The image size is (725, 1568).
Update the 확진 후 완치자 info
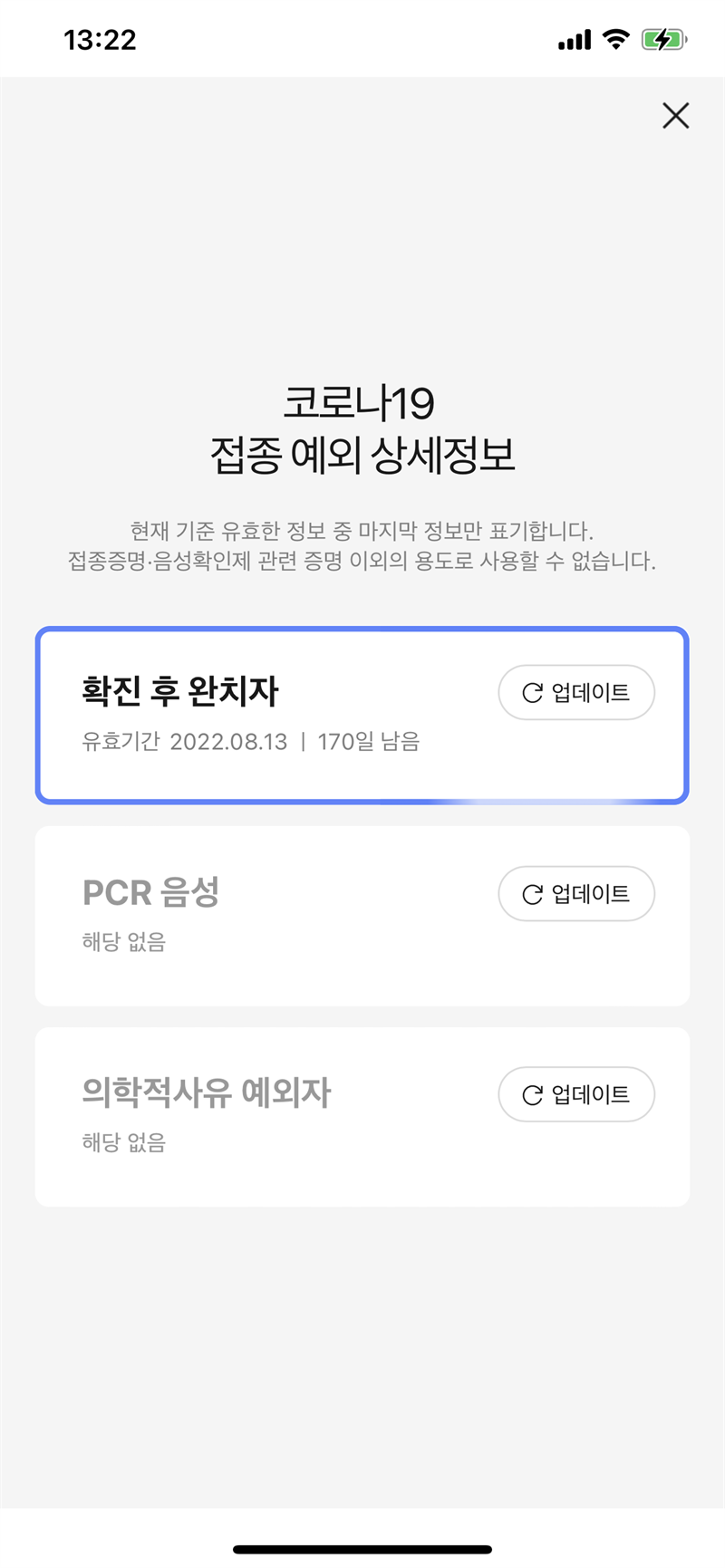pos(576,693)
